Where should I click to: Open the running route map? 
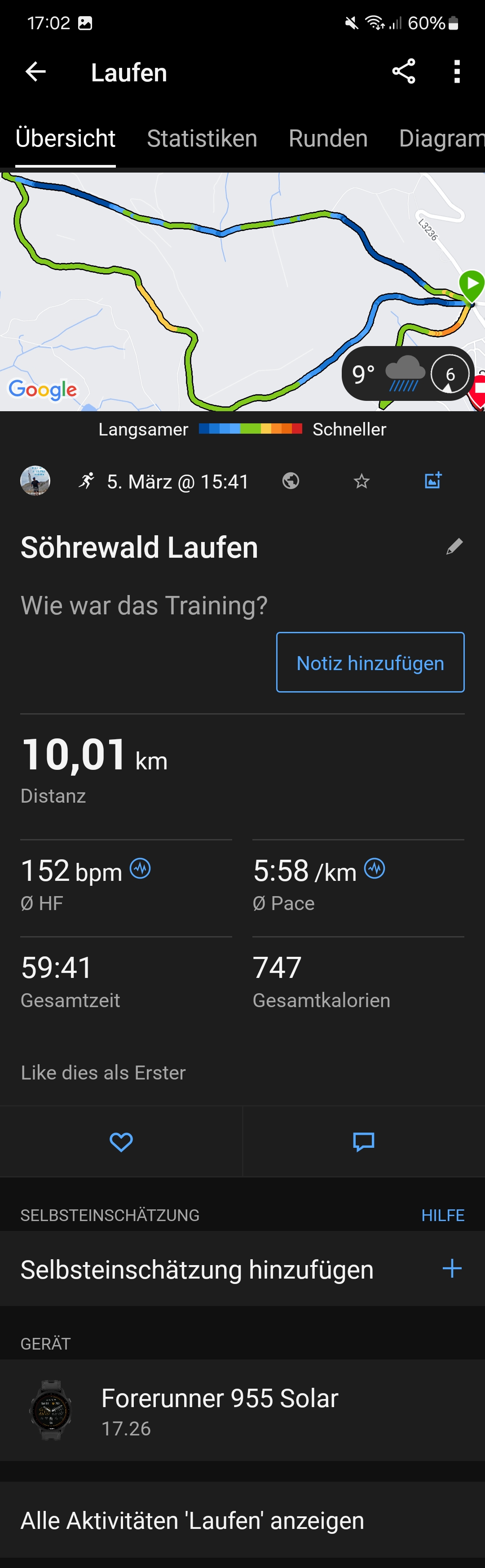click(183, 292)
